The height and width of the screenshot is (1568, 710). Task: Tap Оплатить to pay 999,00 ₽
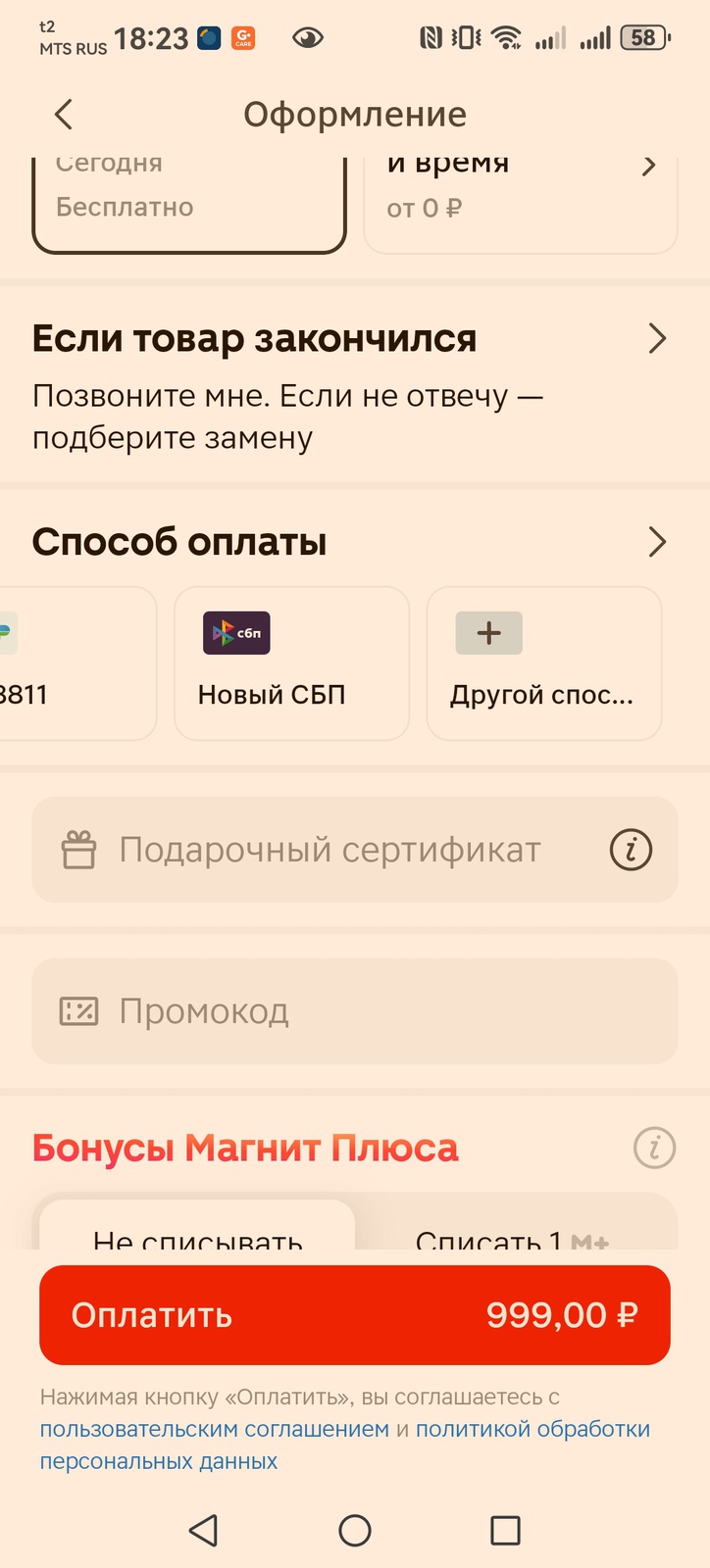pos(354,1315)
